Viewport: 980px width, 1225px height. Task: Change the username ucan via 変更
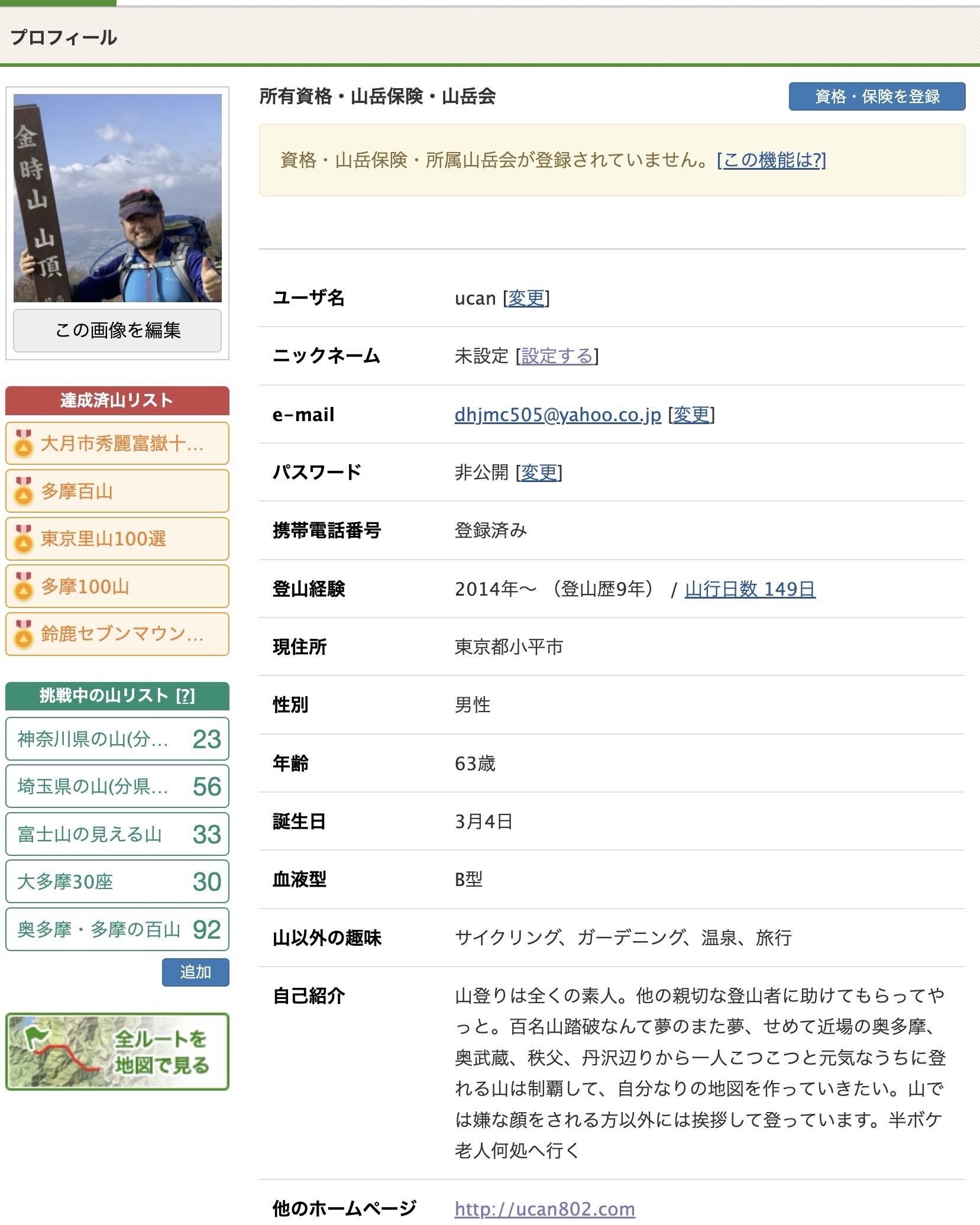(x=526, y=298)
